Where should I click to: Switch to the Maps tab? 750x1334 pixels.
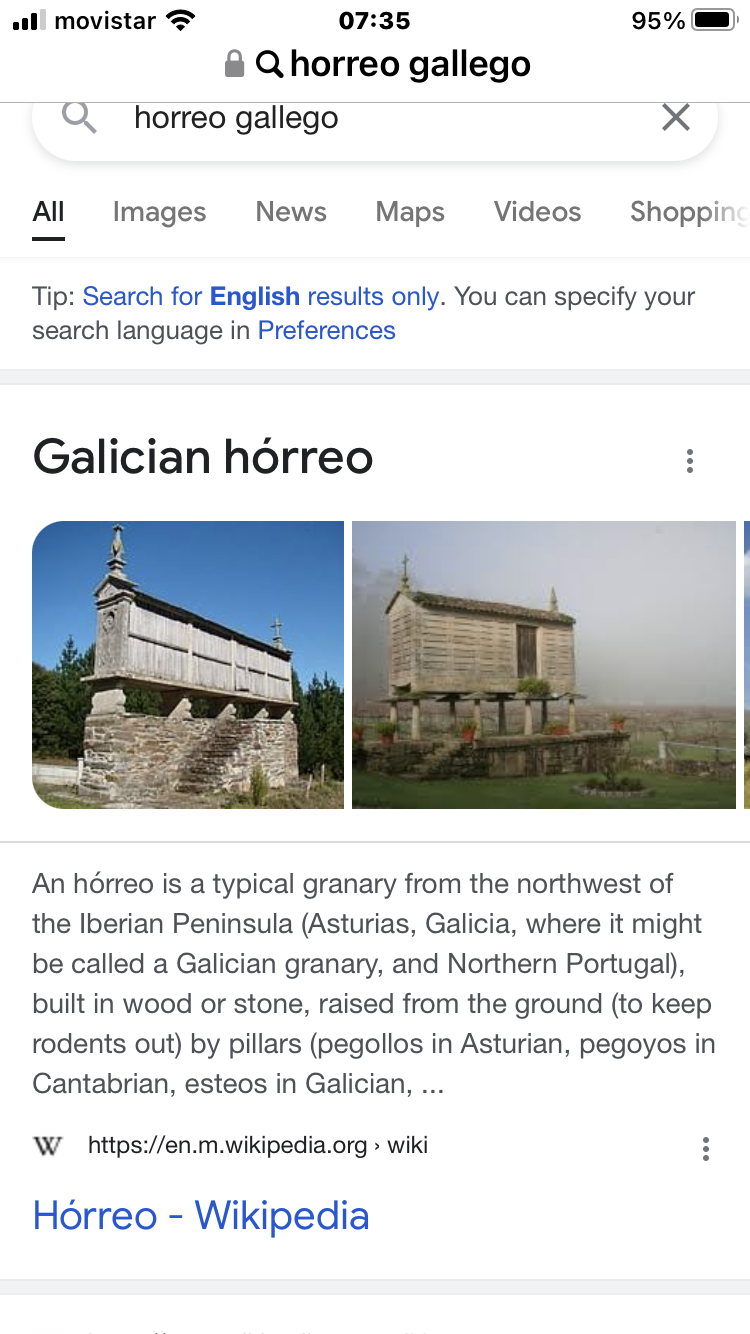410,212
